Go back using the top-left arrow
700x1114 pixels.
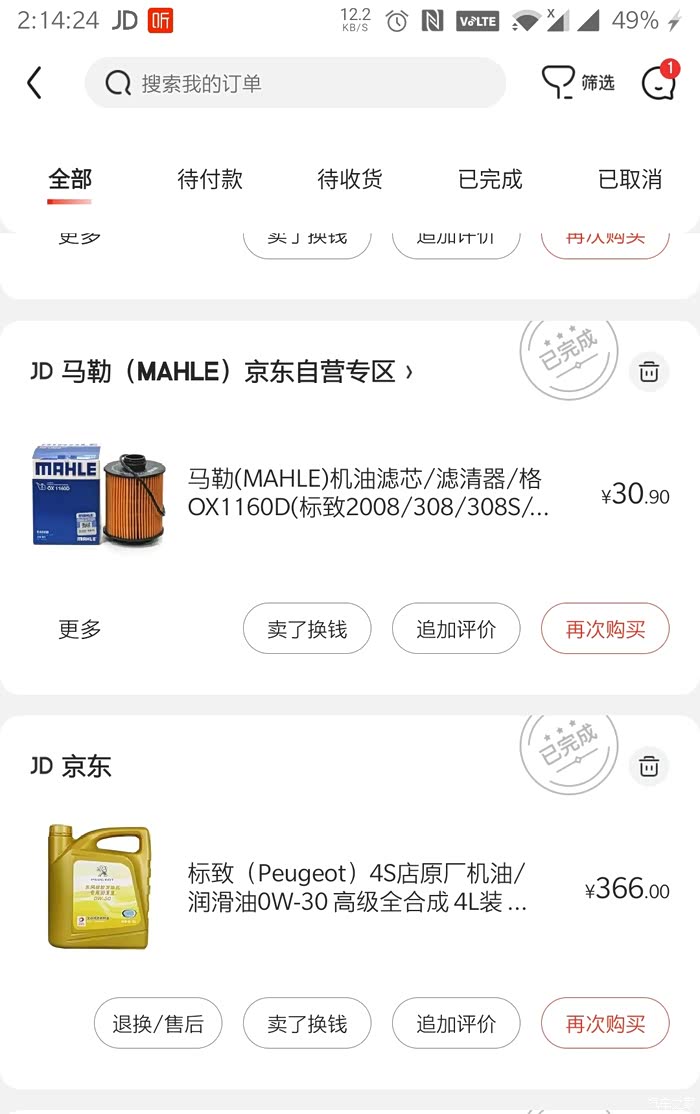35,83
